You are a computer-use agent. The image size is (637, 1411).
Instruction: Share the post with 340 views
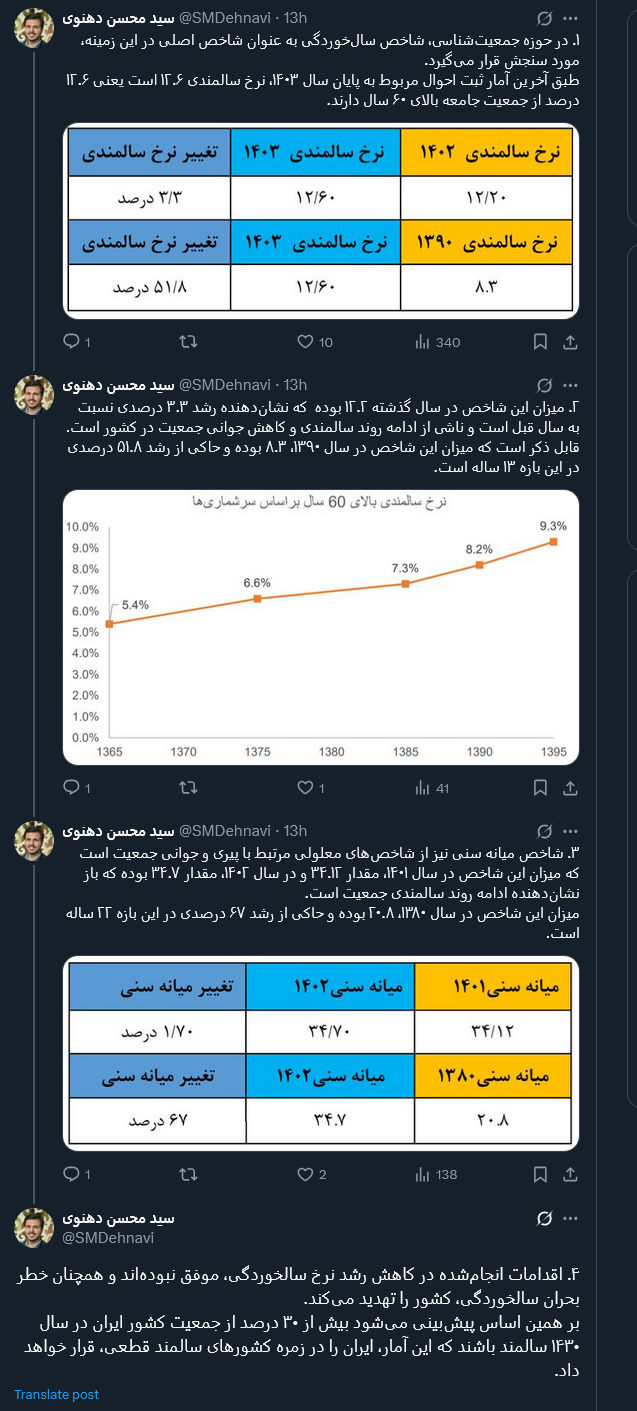(570, 342)
